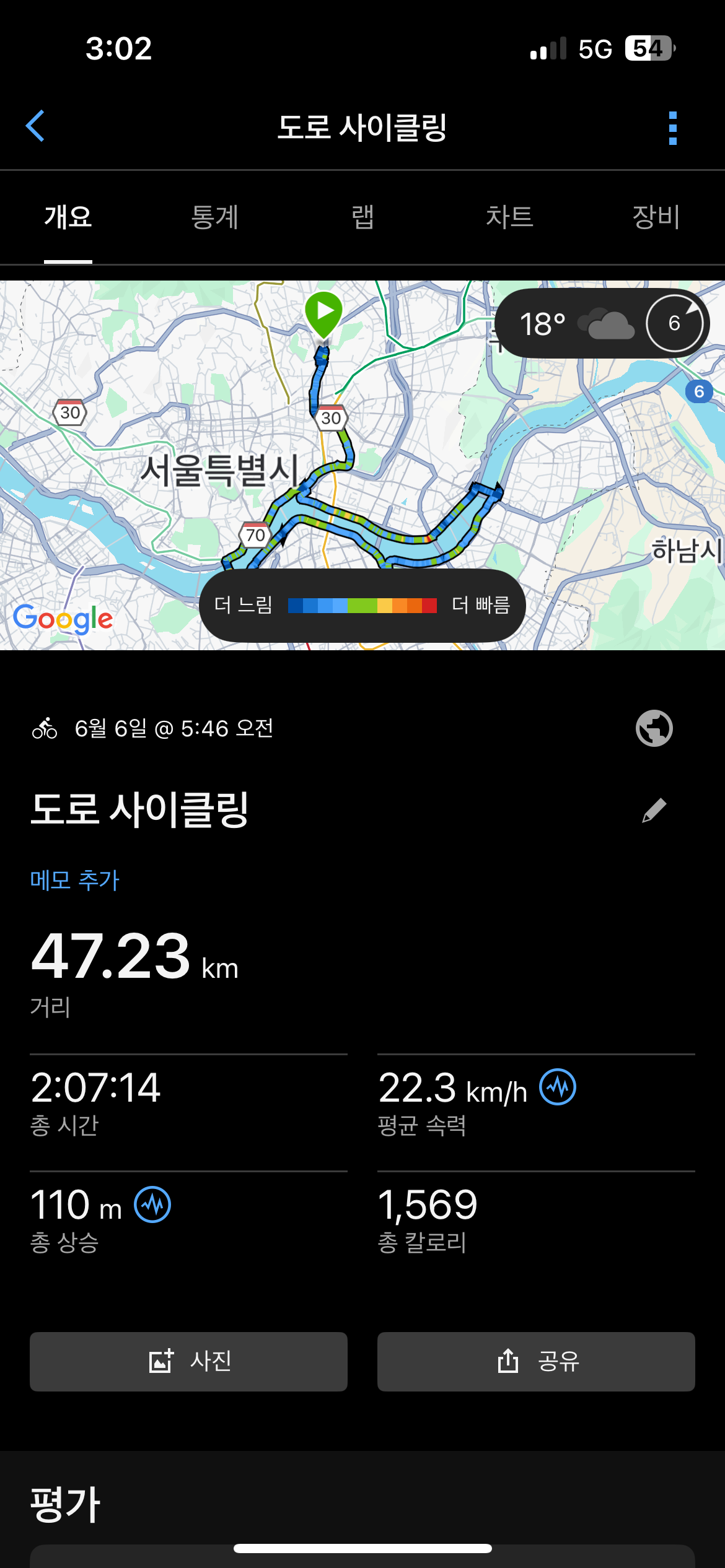
Task: Switch to the 랩 tab
Action: point(362,217)
